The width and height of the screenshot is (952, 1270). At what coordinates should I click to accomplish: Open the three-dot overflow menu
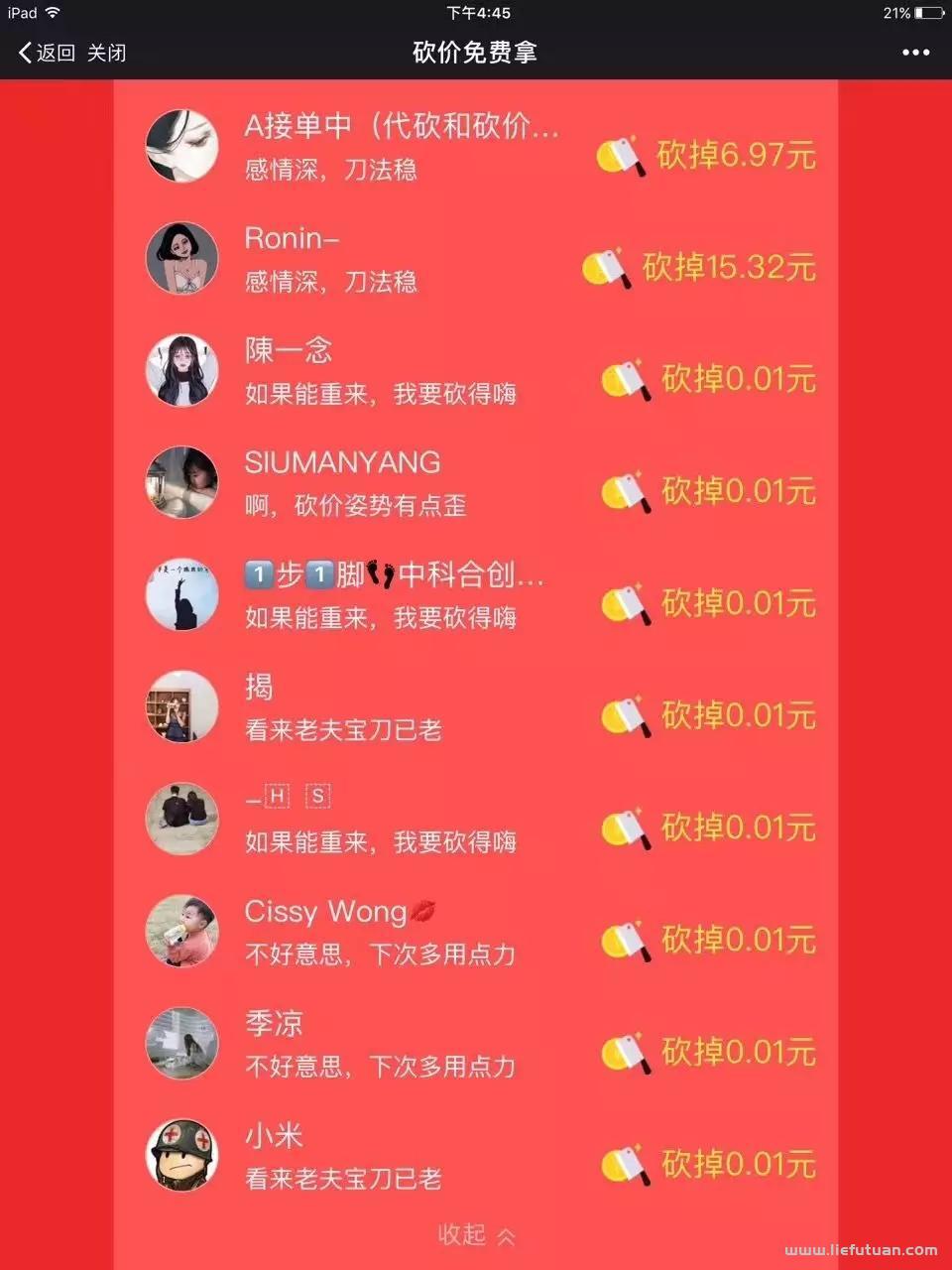pyautogui.click(x=915, y=53)
